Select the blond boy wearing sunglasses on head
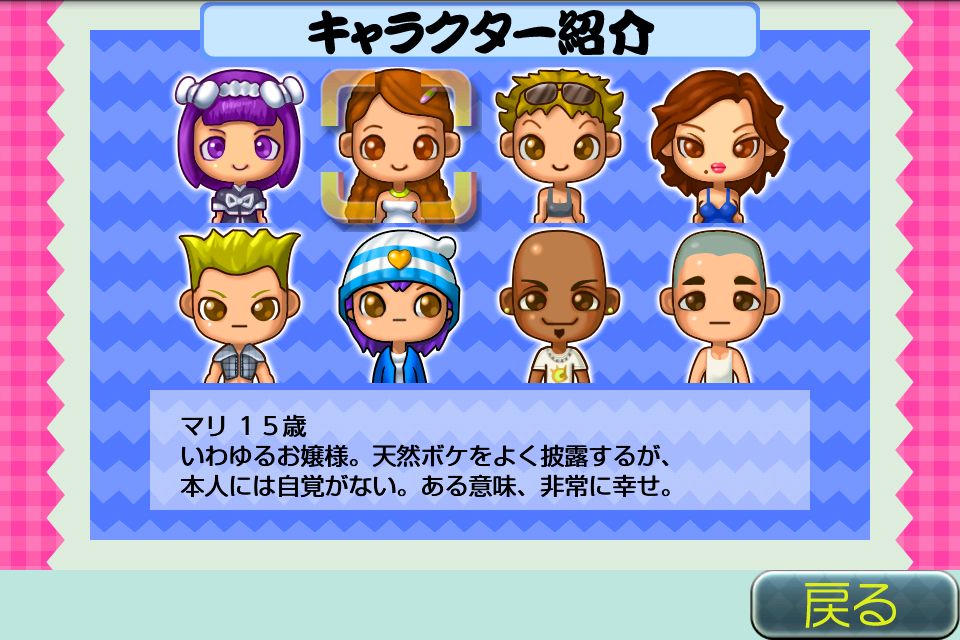 click(x=559, y=145)
